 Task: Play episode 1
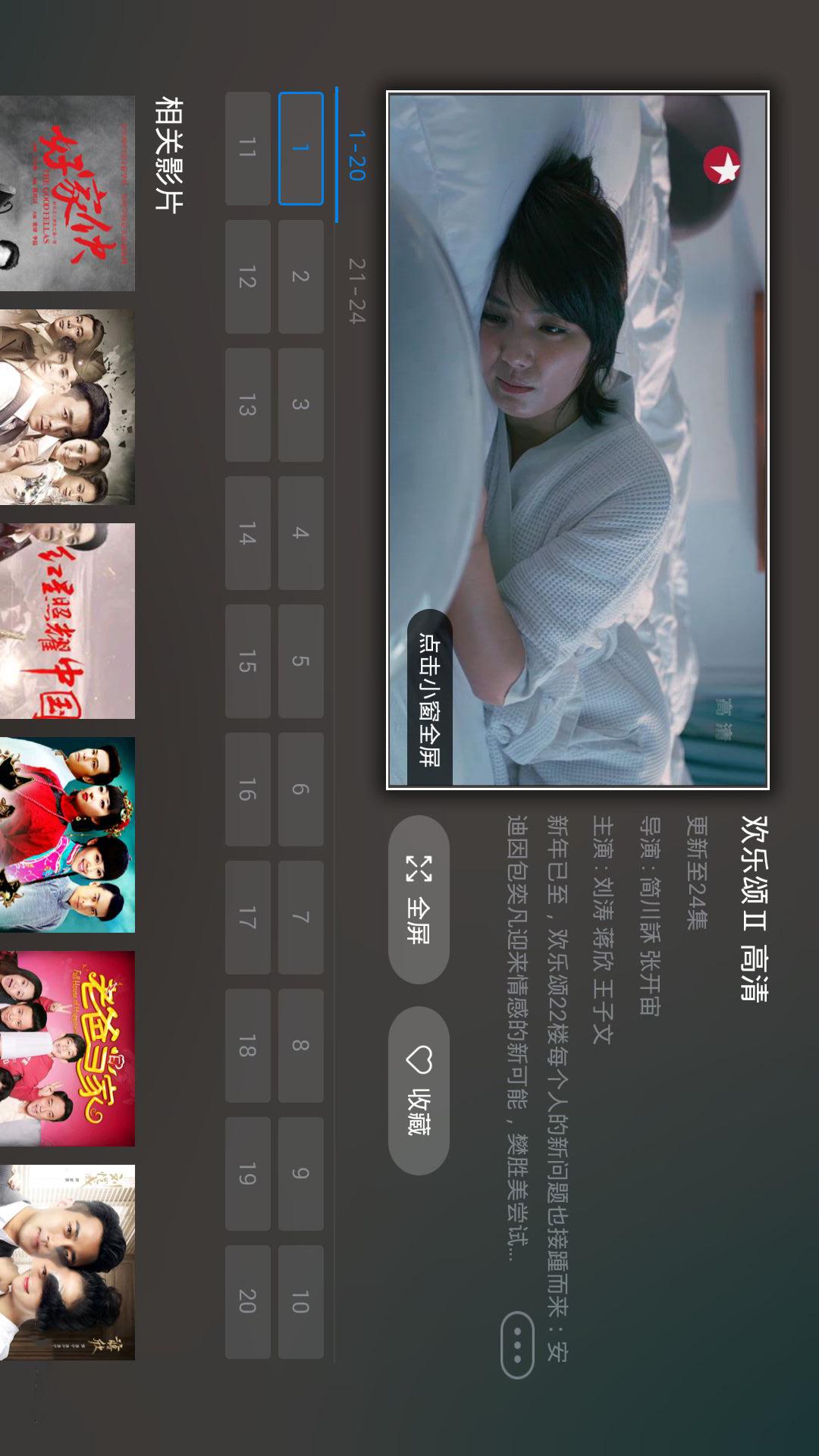[x=300, y=149]
